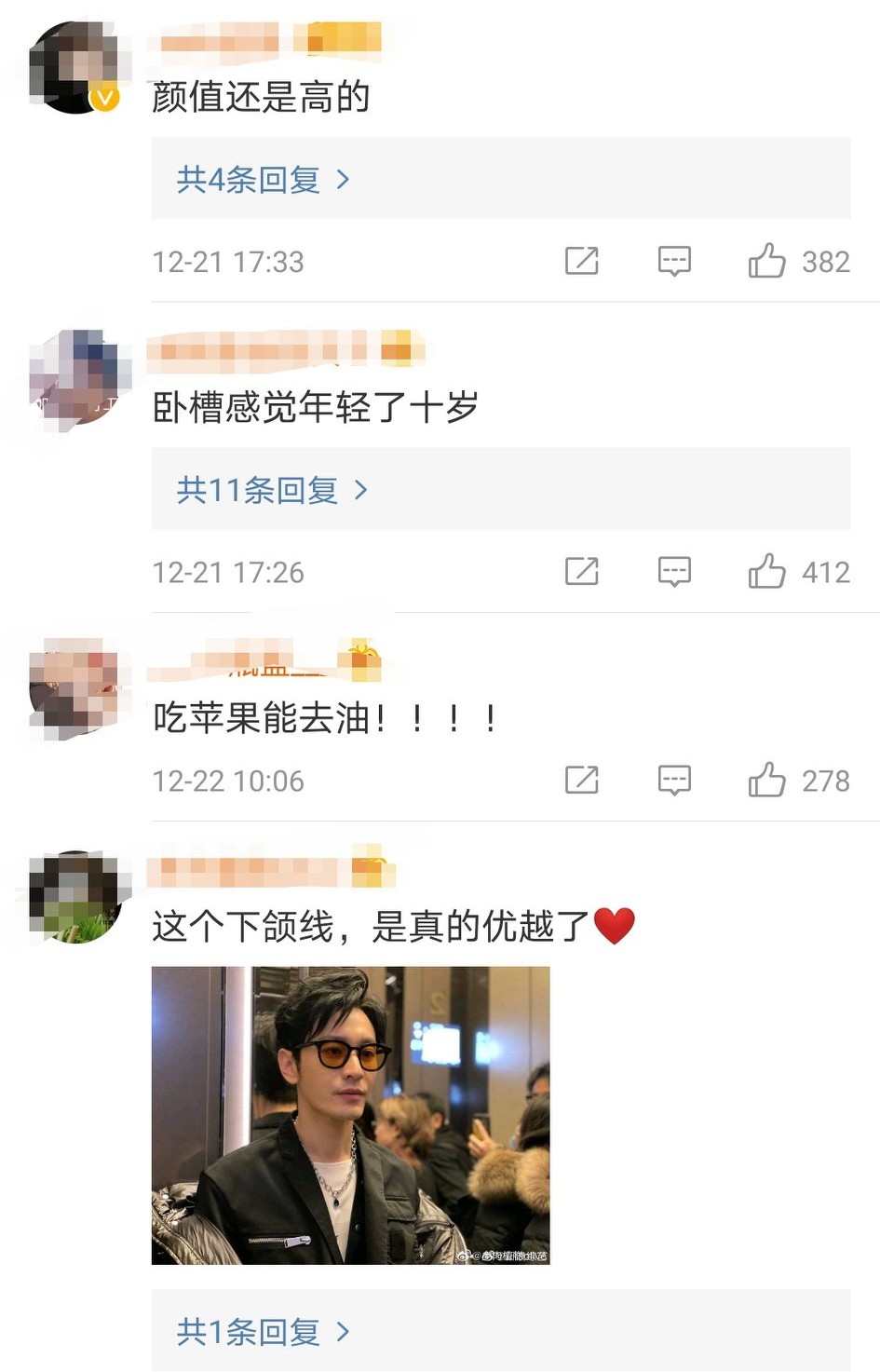
Task: Click the chevron arrow after 共4条回复
Action: 345,181
